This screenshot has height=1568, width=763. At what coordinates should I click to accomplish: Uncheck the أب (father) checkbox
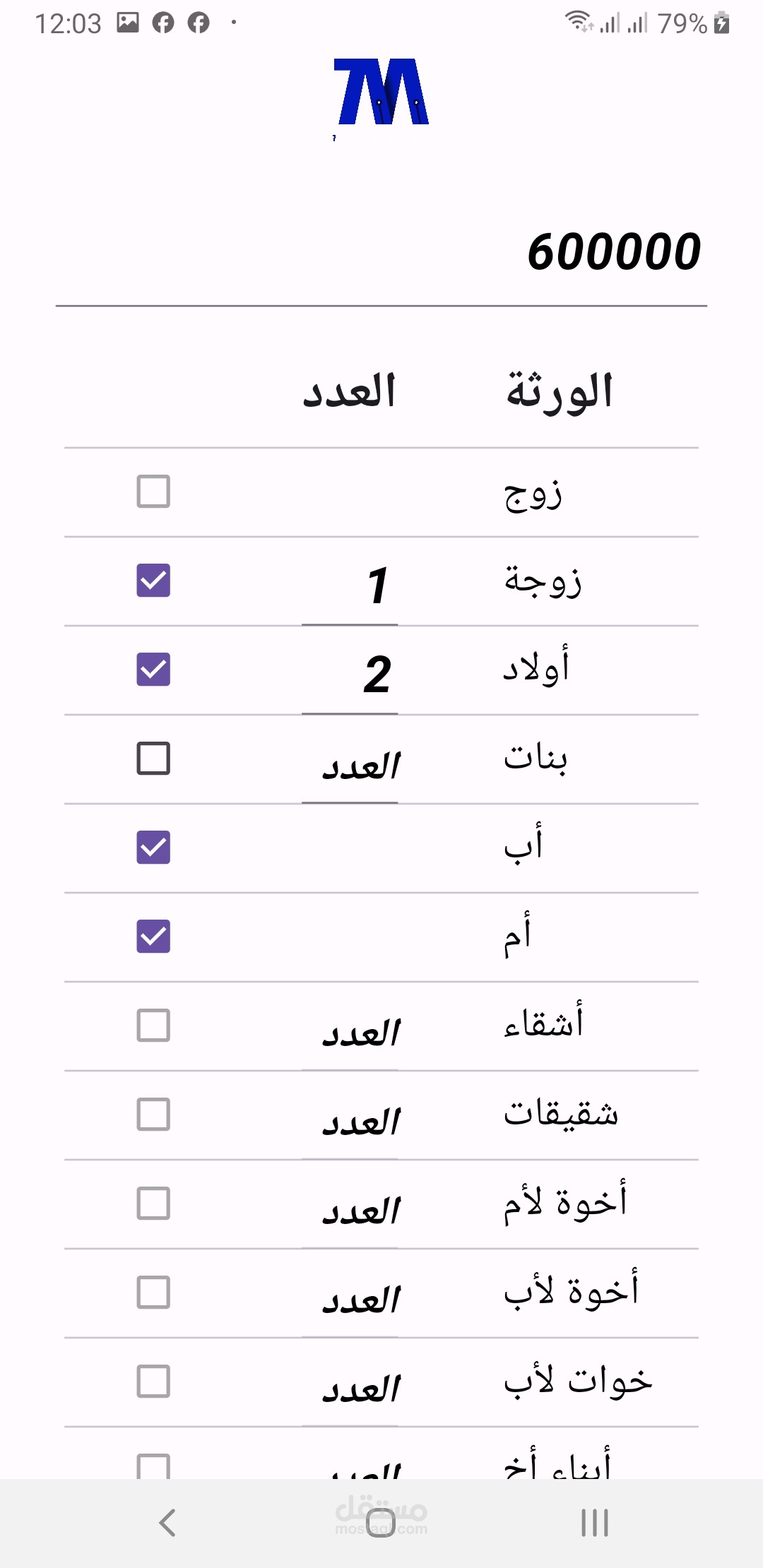(x=153, y=848)
